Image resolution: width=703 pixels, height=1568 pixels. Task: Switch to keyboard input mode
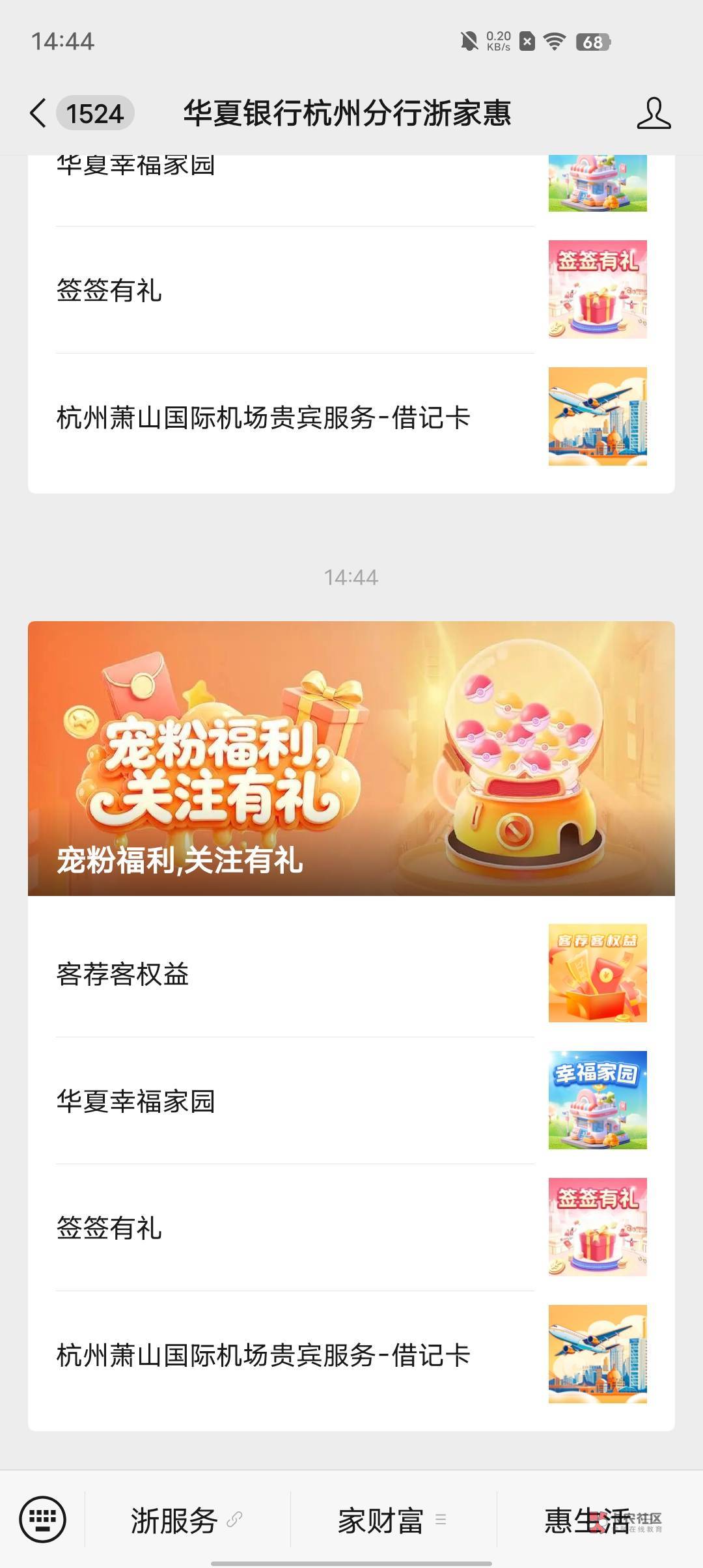[43, 1519]
